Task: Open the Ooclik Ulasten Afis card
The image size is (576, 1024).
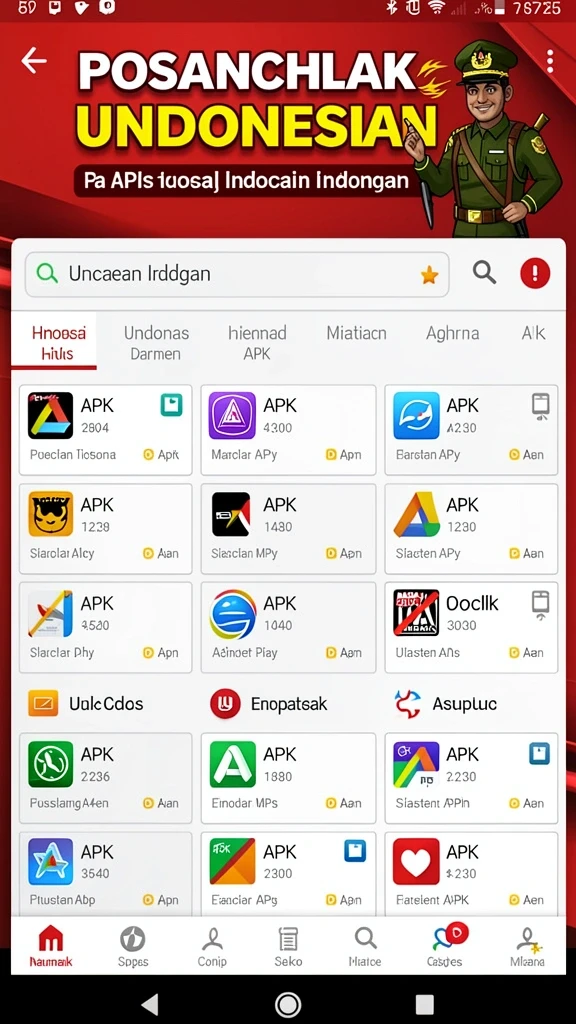Action: pos(471,627)
